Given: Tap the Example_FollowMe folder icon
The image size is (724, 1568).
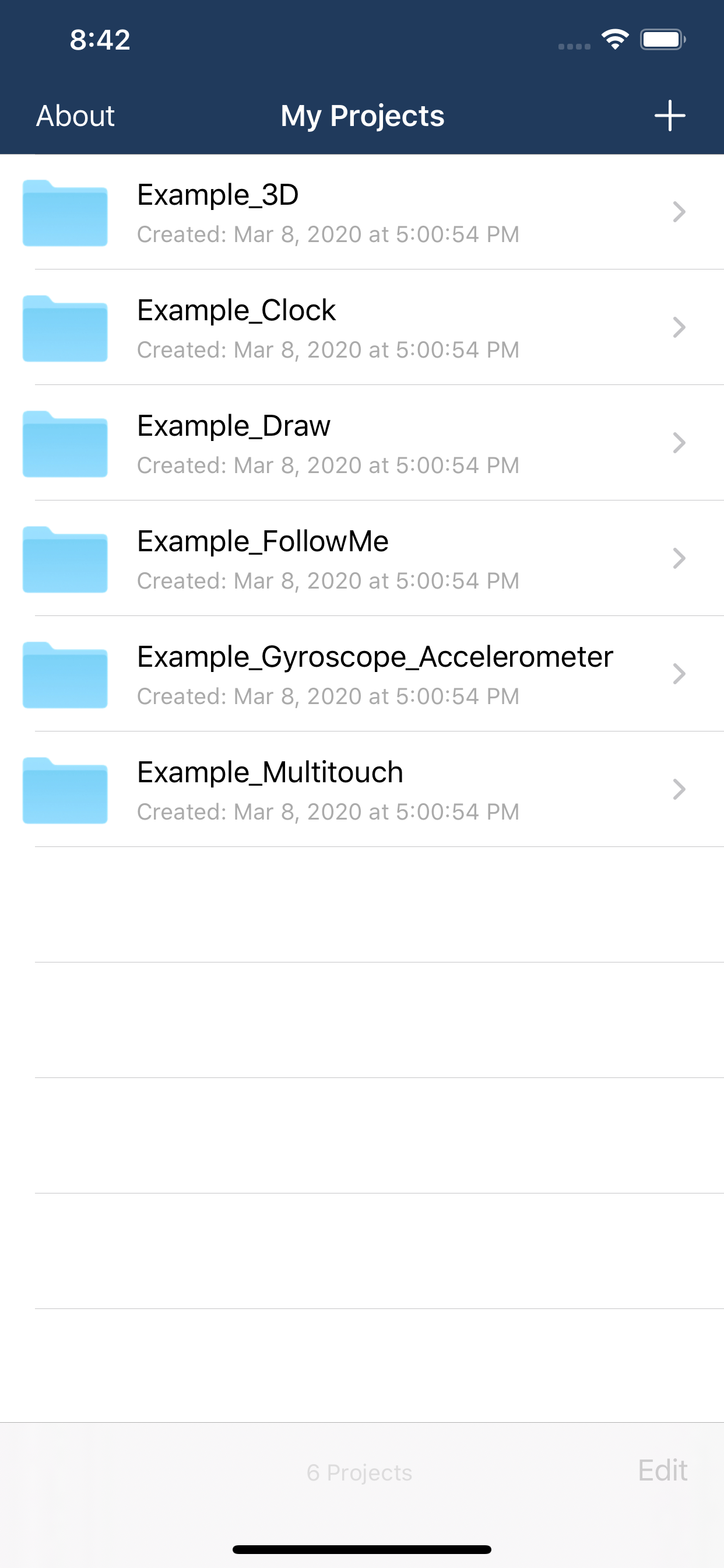Looking at the screenshot, I should click(x=65, y=559).
